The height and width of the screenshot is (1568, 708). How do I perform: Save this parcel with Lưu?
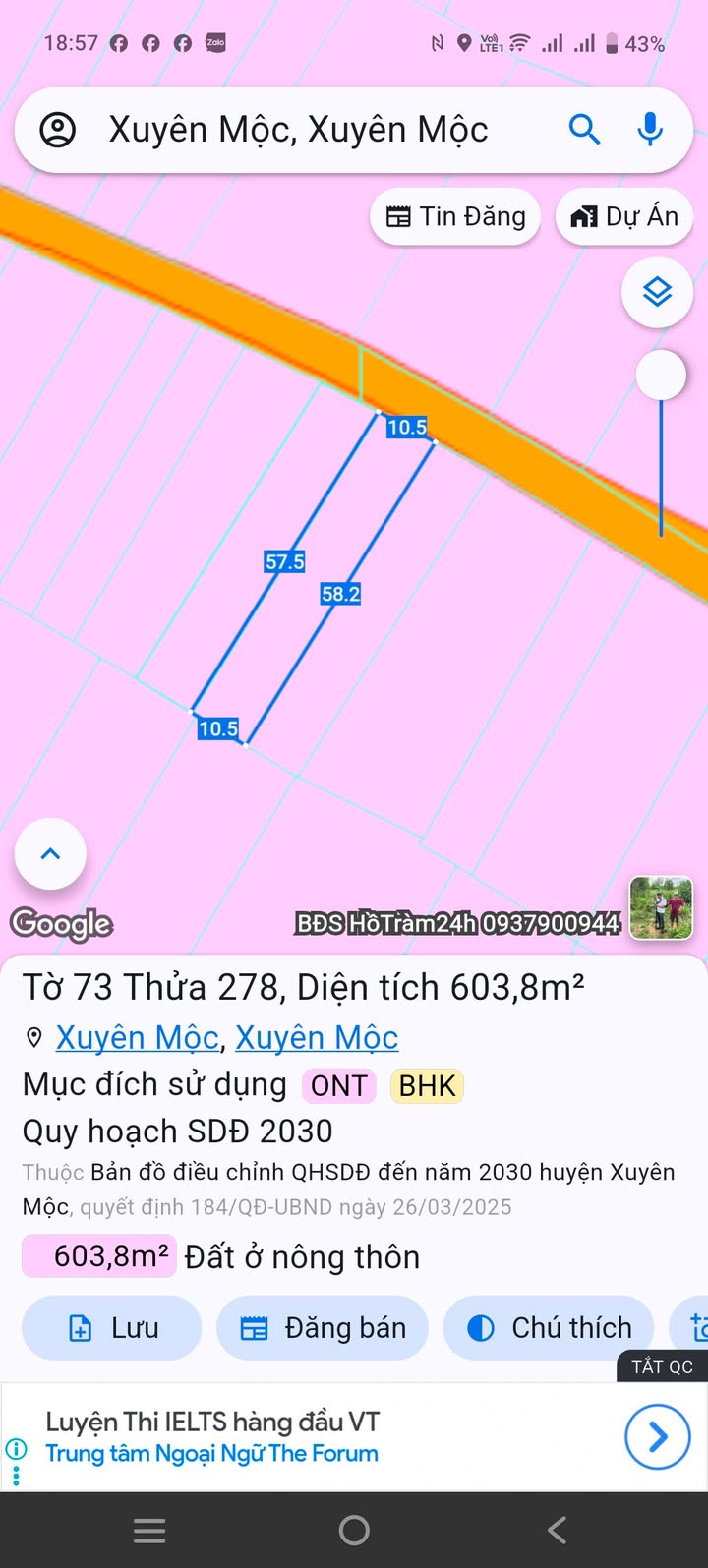pyautogui.click(x=112, y=1328)
